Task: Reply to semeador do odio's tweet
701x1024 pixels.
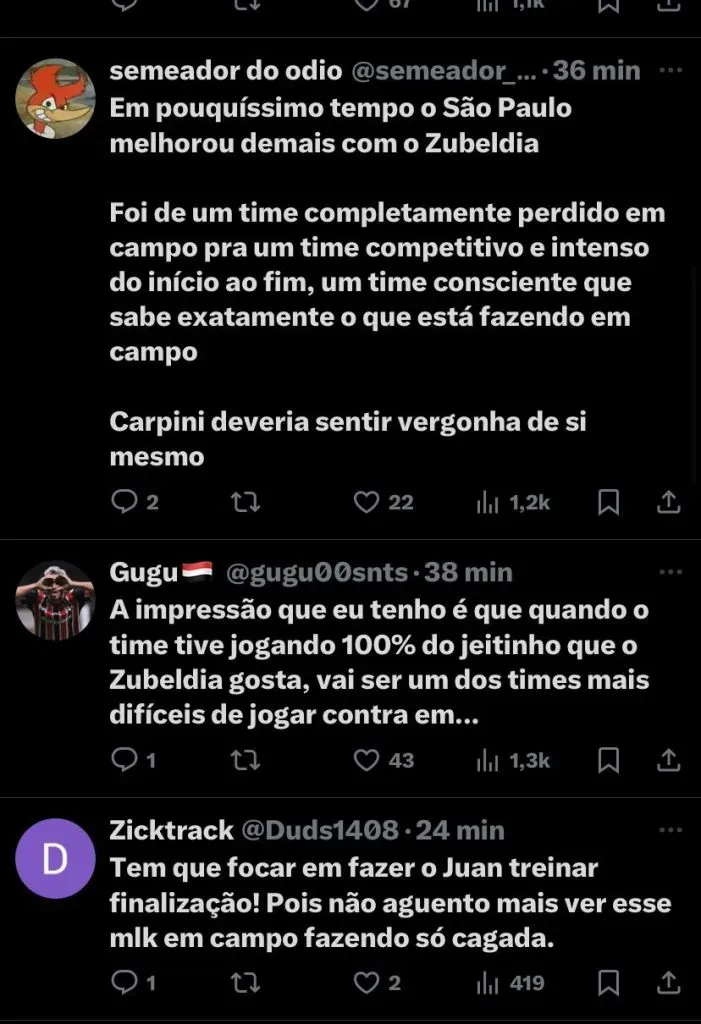Action: (124, 501)
